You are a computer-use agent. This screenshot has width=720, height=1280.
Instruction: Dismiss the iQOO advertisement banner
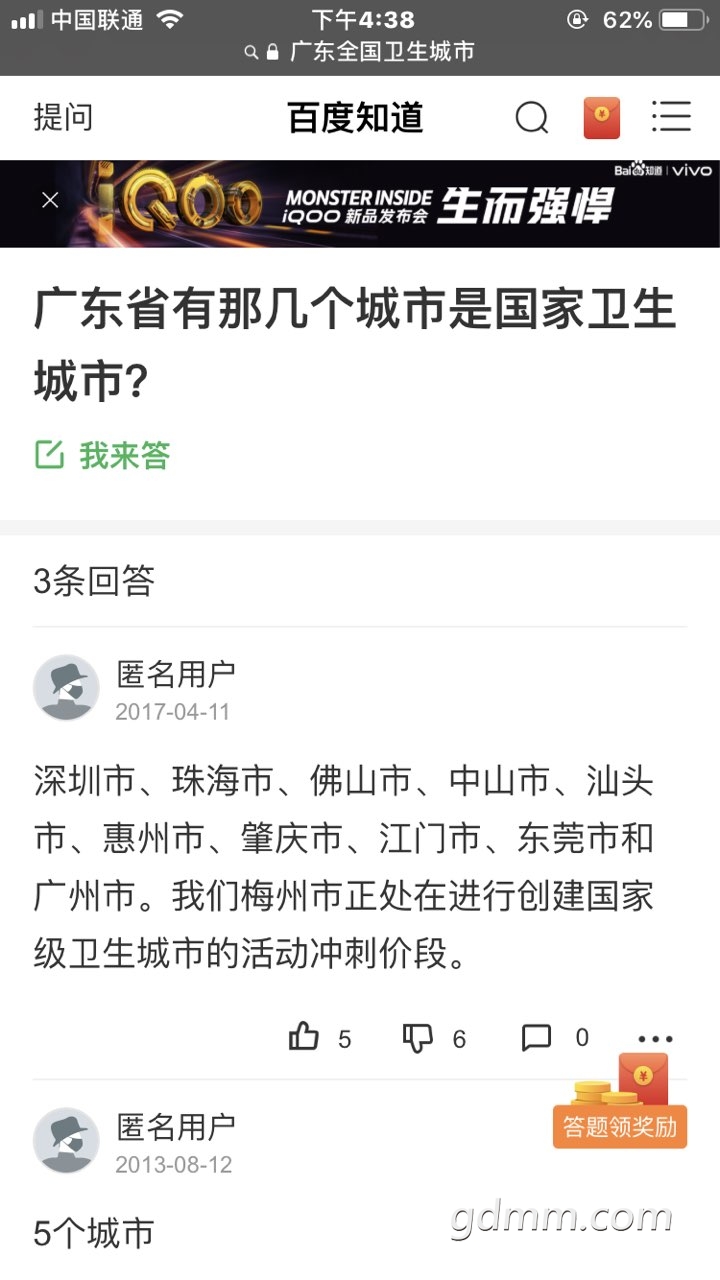50,200
